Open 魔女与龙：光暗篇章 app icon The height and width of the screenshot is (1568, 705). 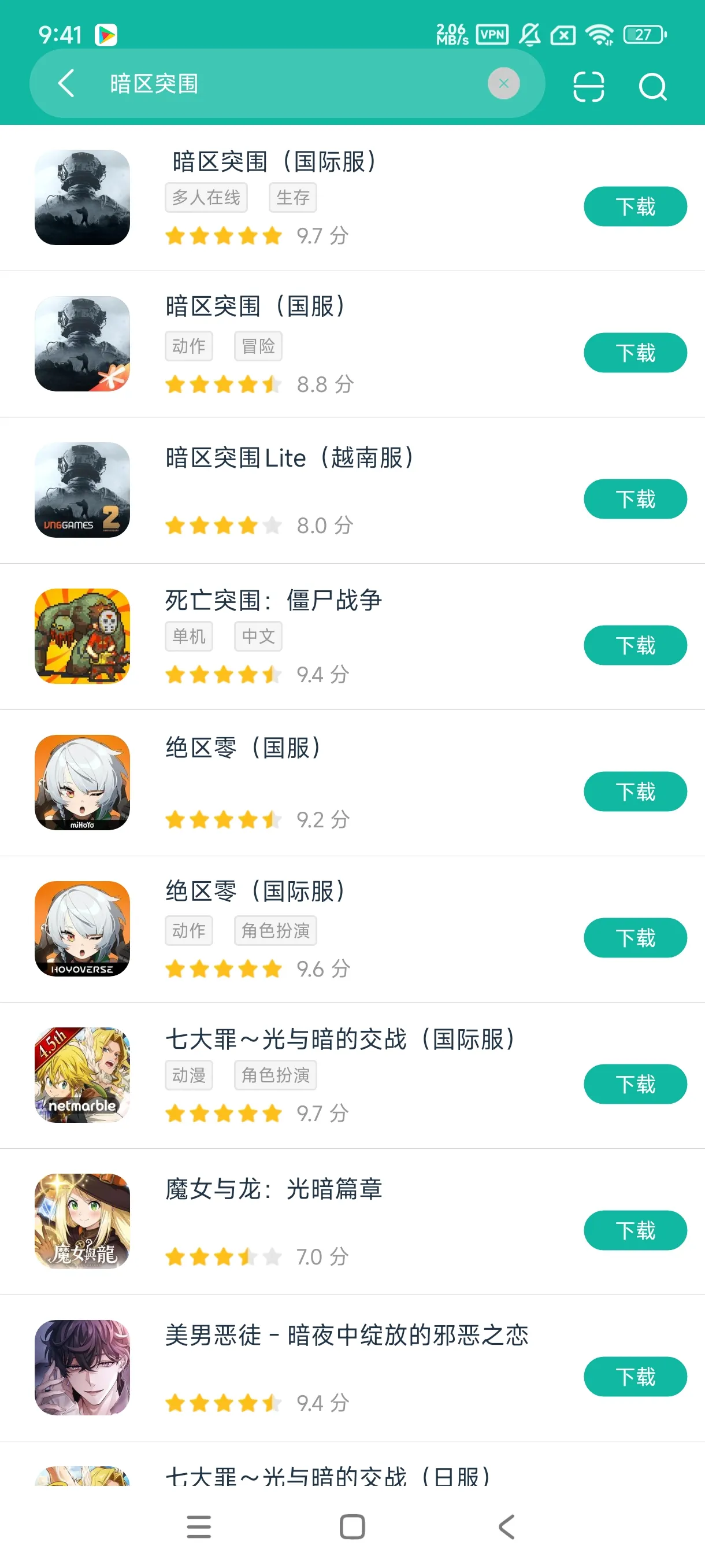pyautogui.click(x=82, y=1223)
